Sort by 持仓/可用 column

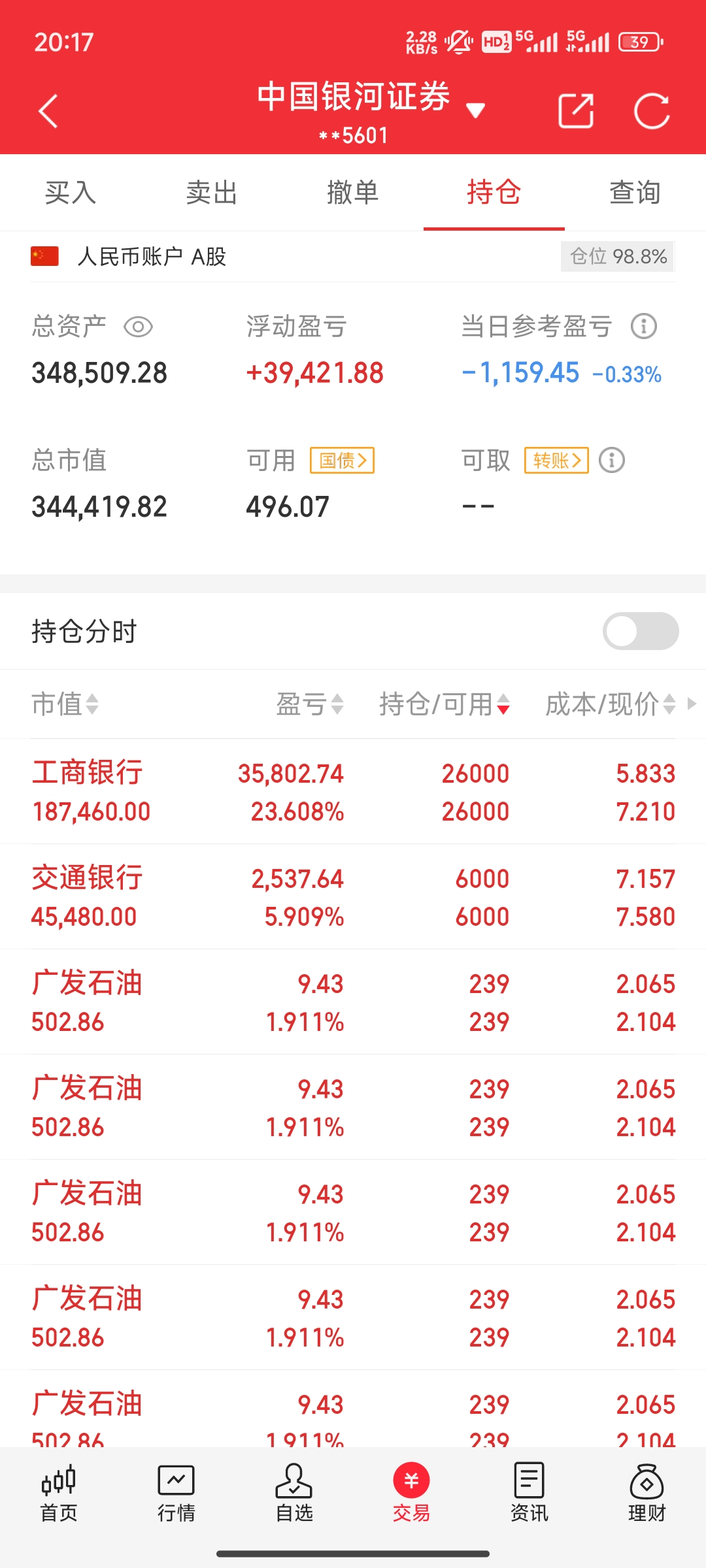pos(445,704)
